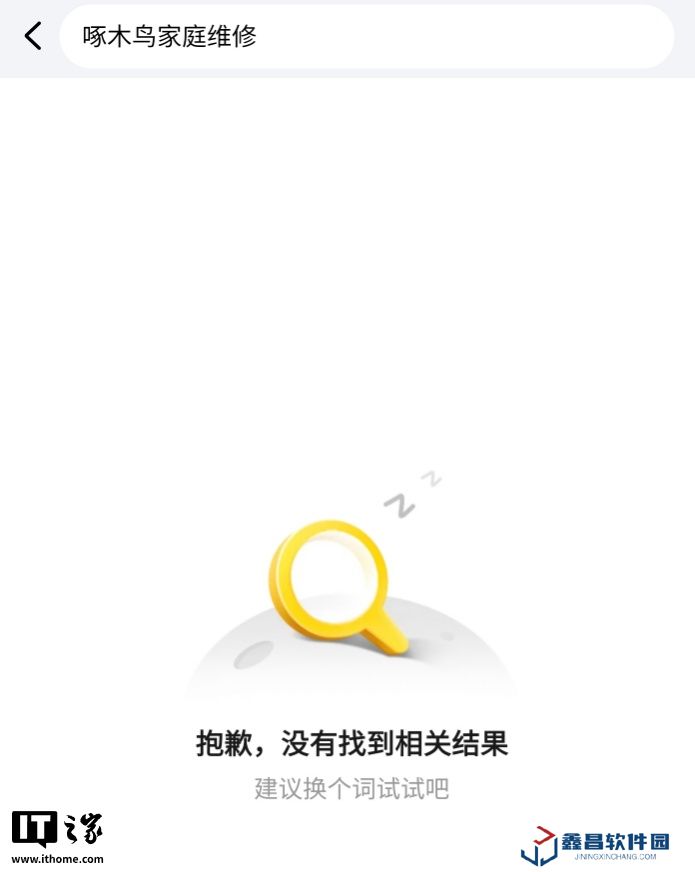The image size is (695, 872).
Task: Tap the back arrow to leave search
Action: (x=33, y=37)
